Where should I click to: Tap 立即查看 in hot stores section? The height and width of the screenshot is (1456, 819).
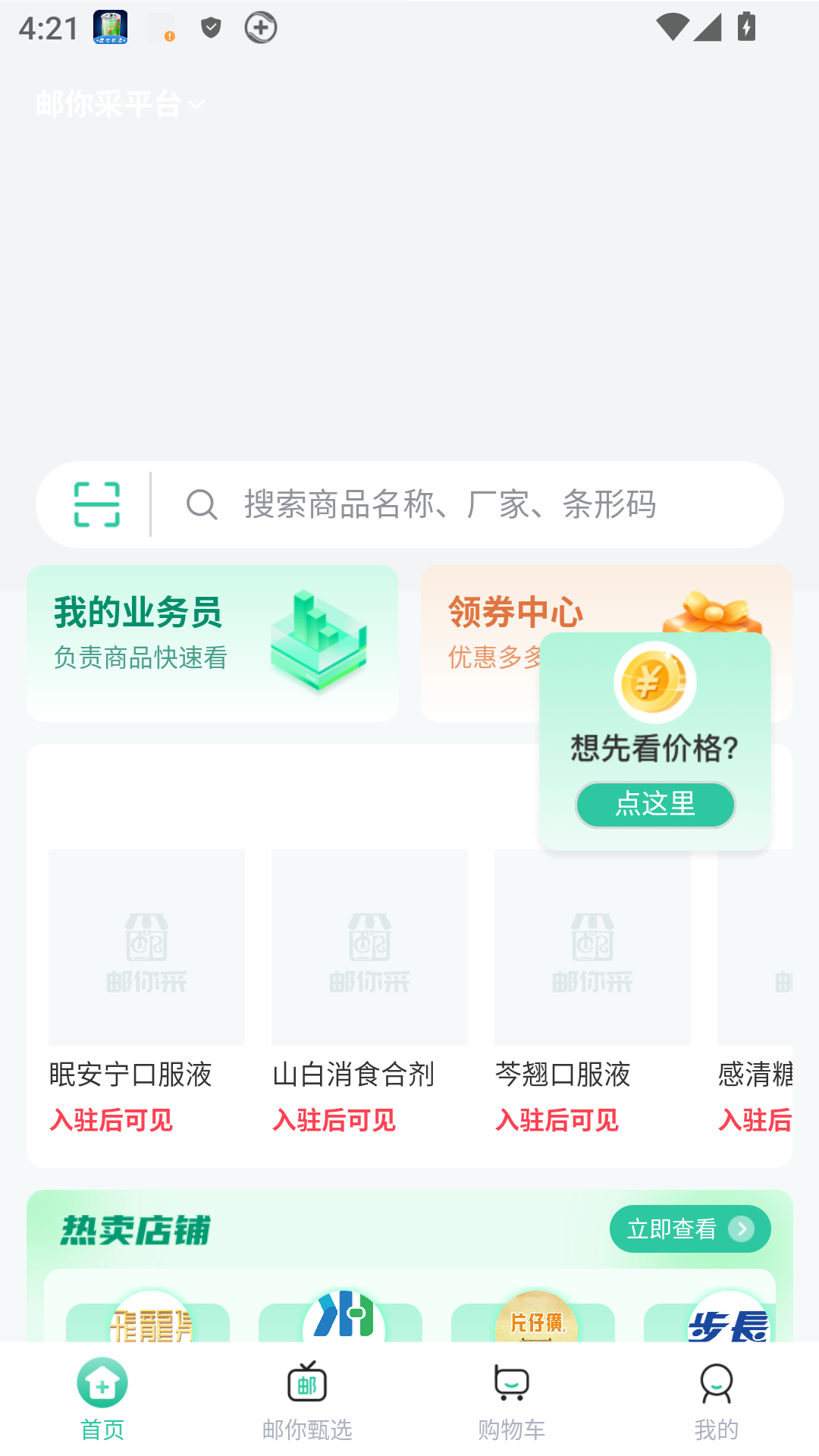click(x=679, y=1228)
